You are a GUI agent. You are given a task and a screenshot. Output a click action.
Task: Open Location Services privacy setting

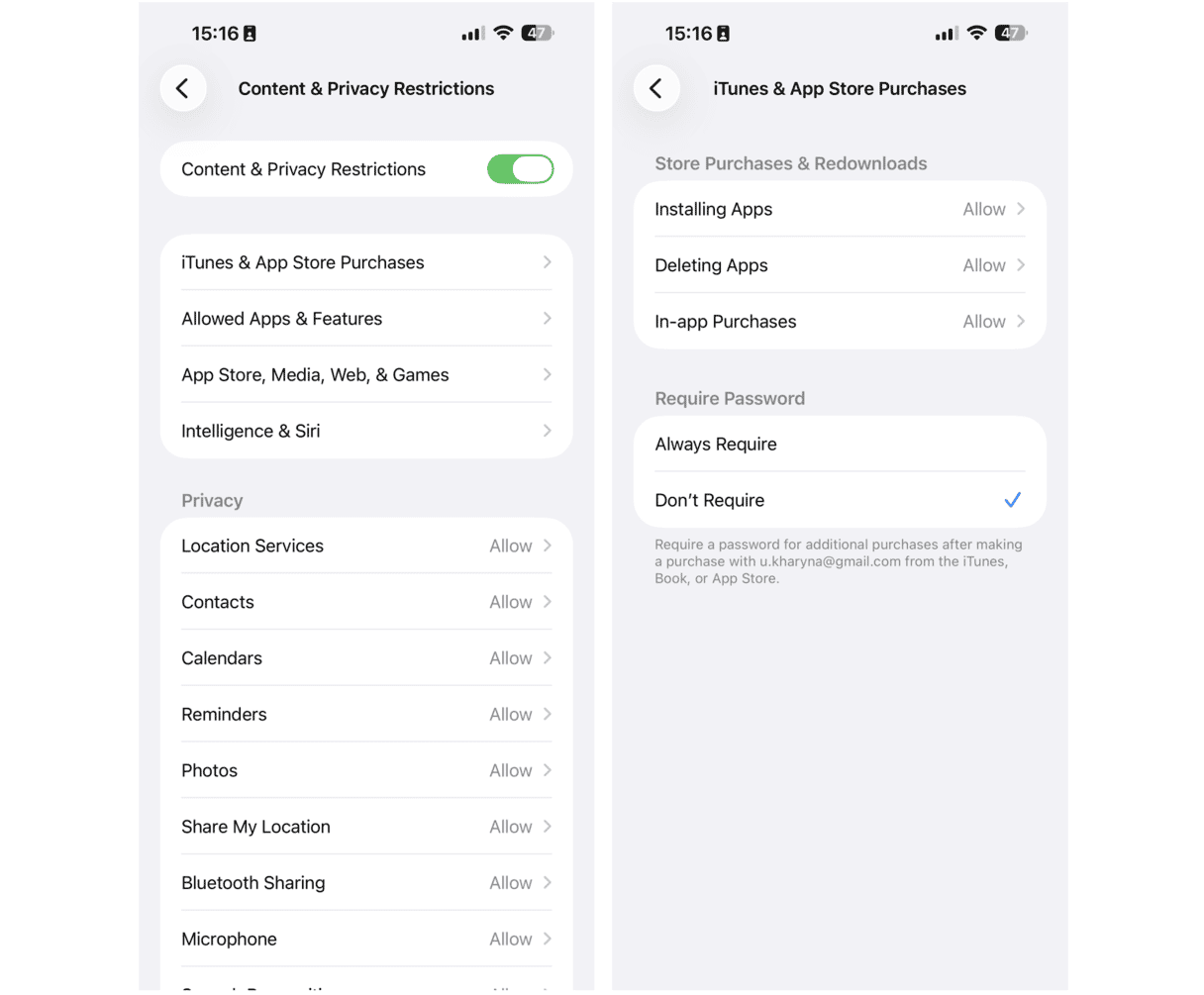click(365, 546)
